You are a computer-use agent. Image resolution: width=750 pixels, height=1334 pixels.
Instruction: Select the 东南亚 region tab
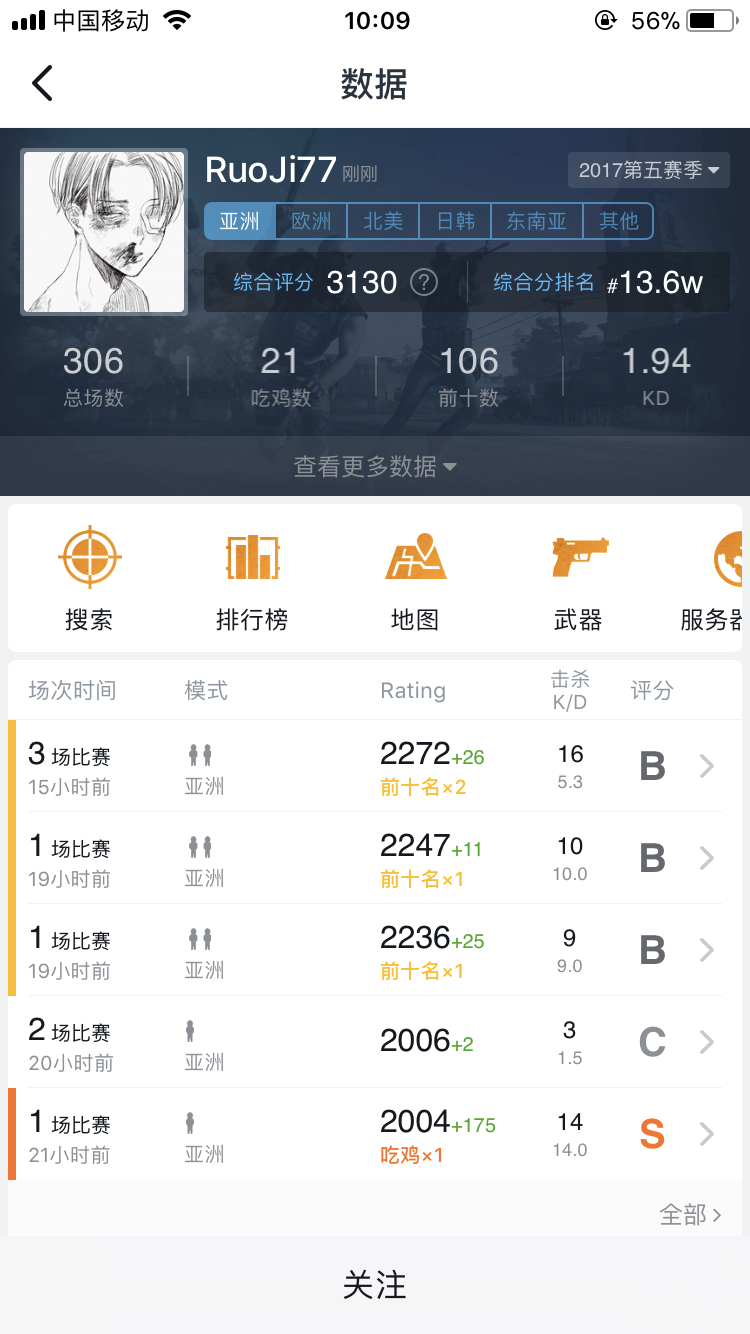point(536,221)
